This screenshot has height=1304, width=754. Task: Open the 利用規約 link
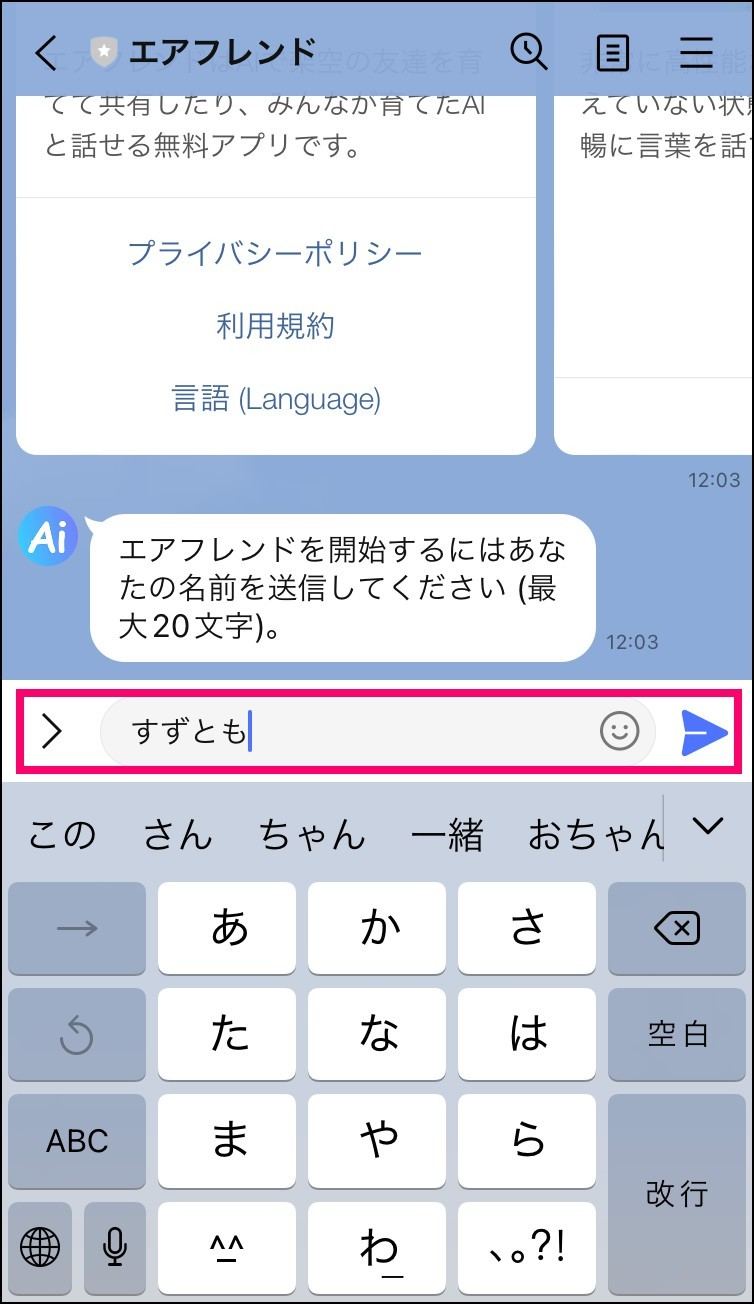(x=276, y=326)
